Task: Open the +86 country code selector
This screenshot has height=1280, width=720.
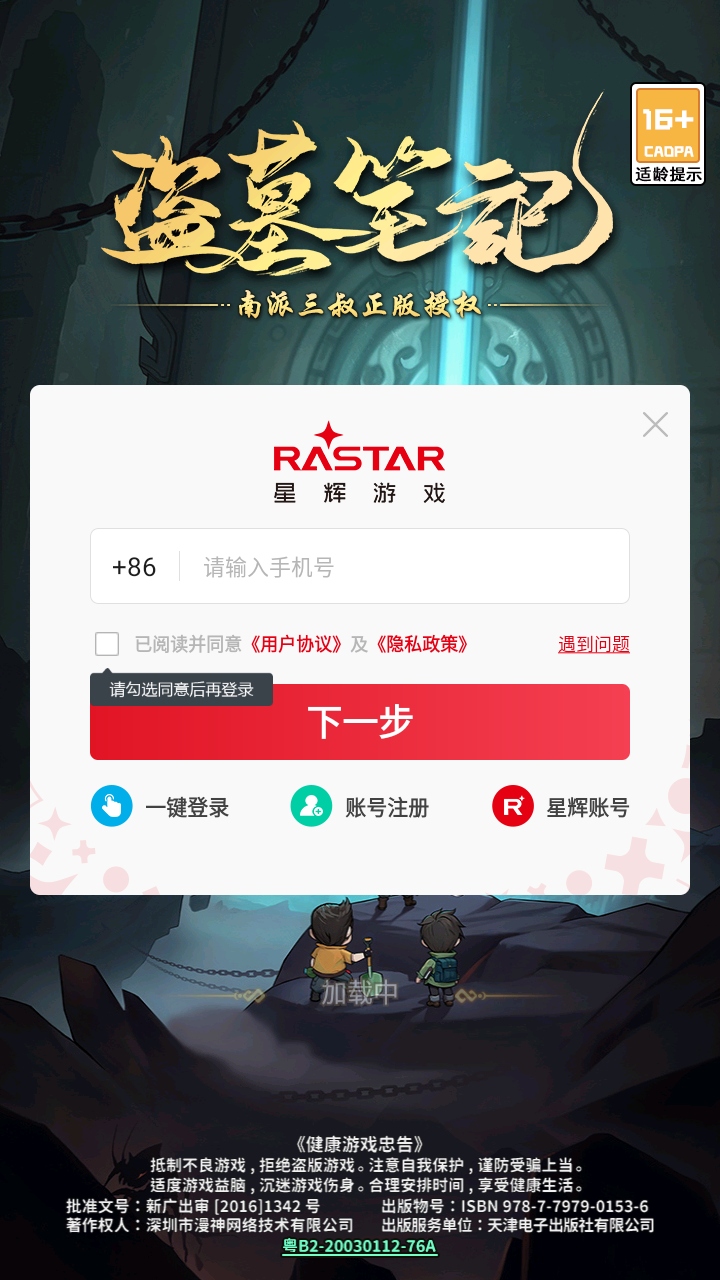Action: (135, 567)
